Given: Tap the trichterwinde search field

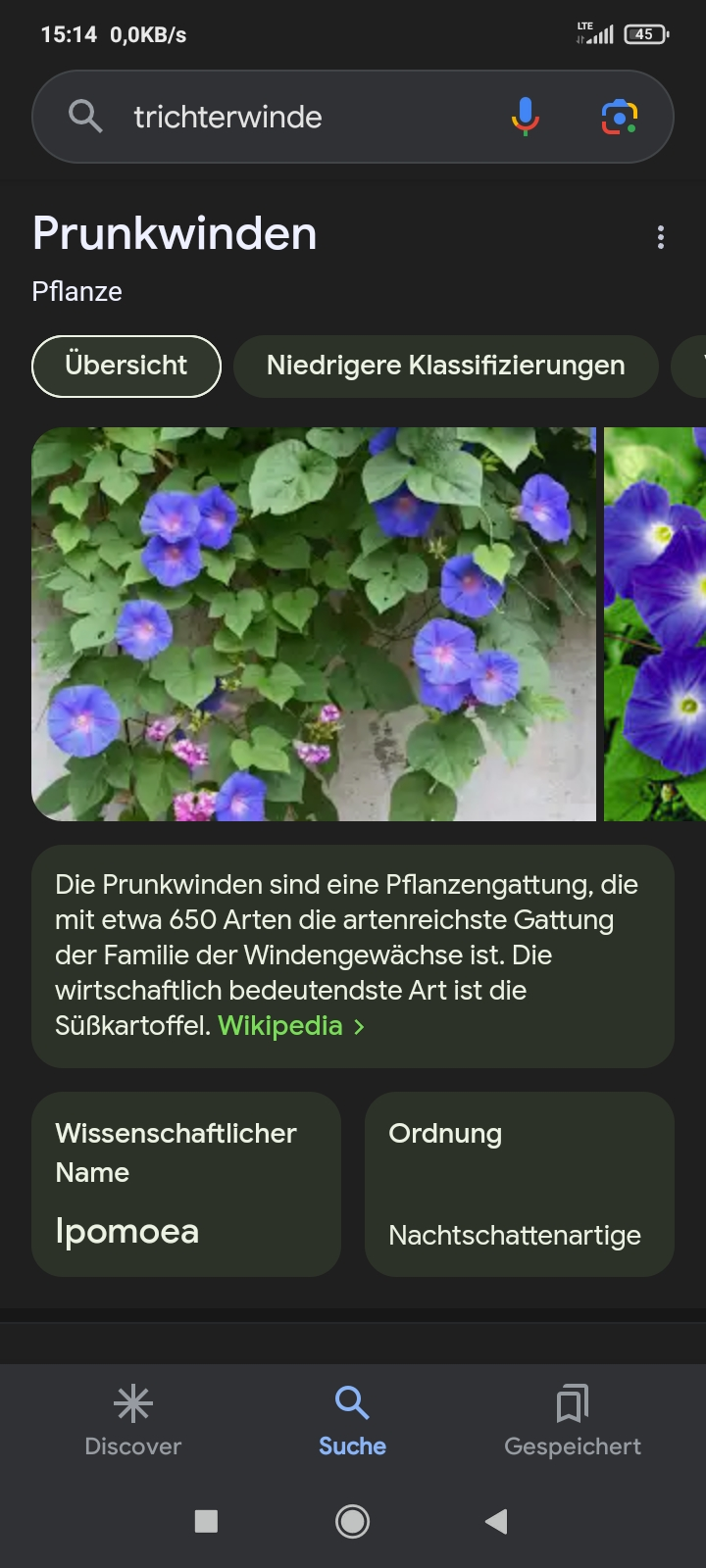Looking at the screenshot, I should (294, 117).
